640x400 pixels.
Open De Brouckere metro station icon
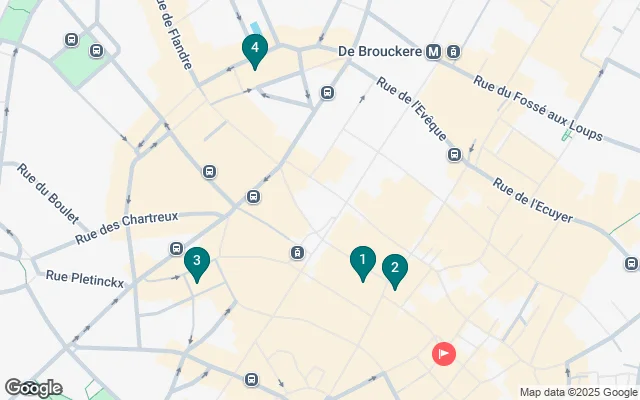pyautogui.click(x=433, y=52)
